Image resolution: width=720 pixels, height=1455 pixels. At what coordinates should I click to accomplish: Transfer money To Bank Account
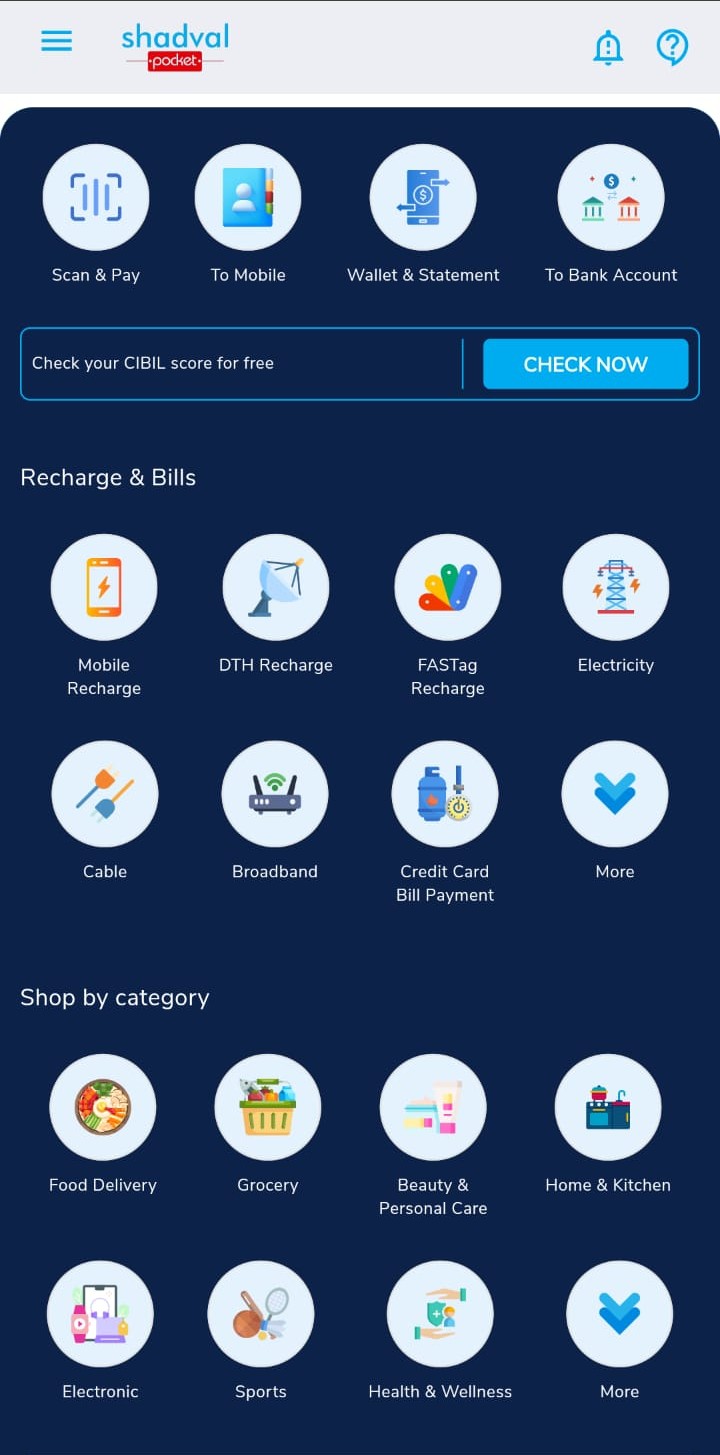[611, 198]
